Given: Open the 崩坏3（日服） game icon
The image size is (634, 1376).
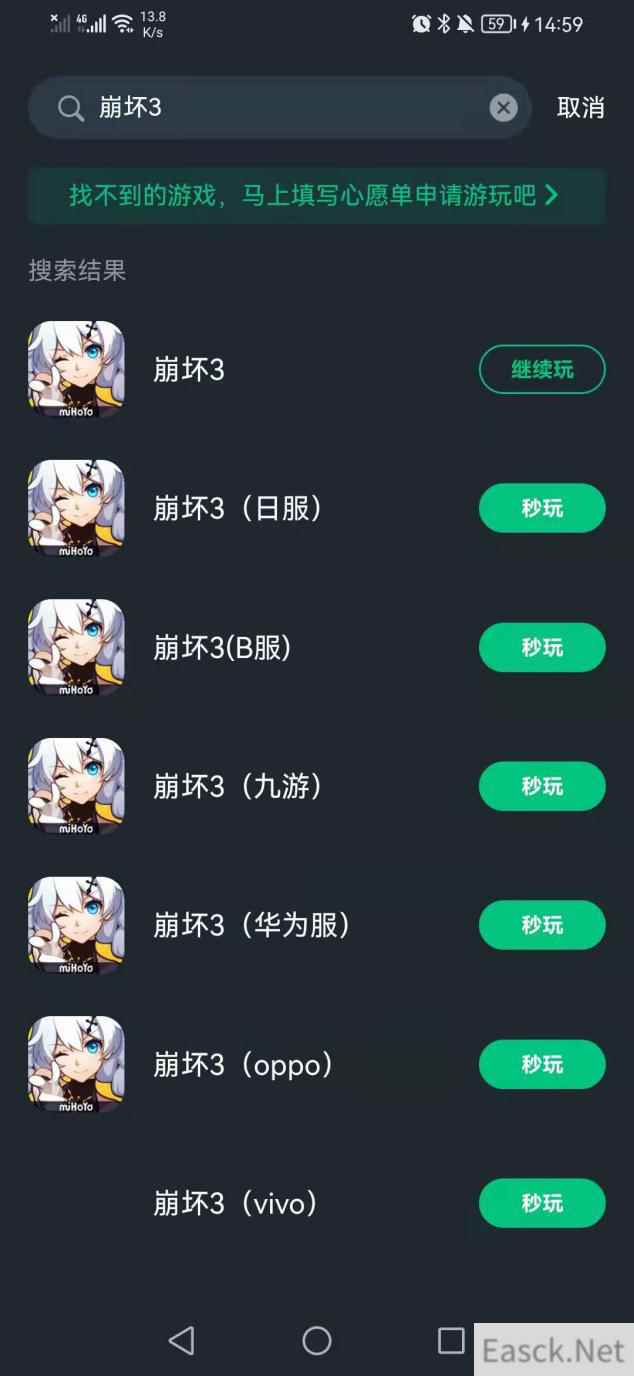Looking at the screenshot, I should tap(76, 508).
